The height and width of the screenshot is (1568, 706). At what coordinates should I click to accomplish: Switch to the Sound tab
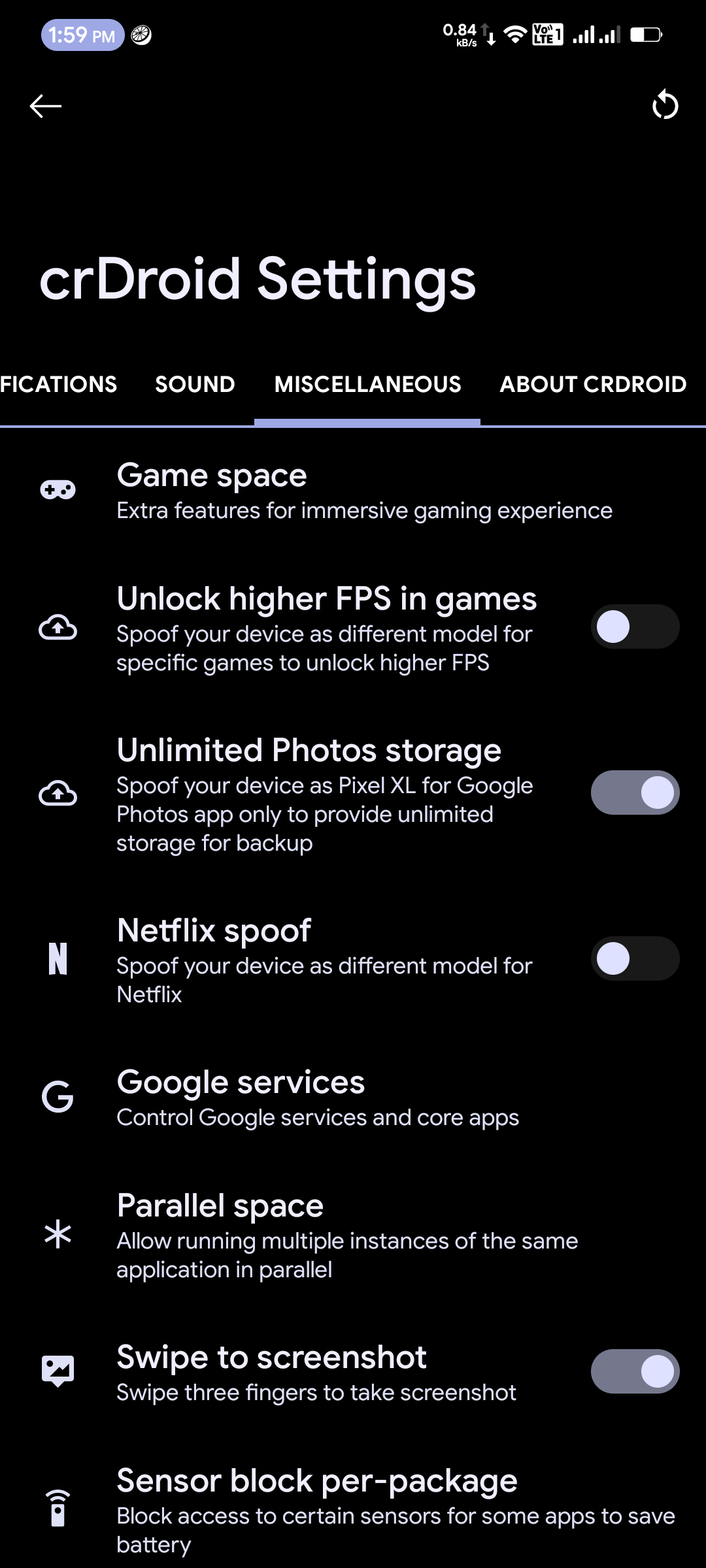[195, 384]
